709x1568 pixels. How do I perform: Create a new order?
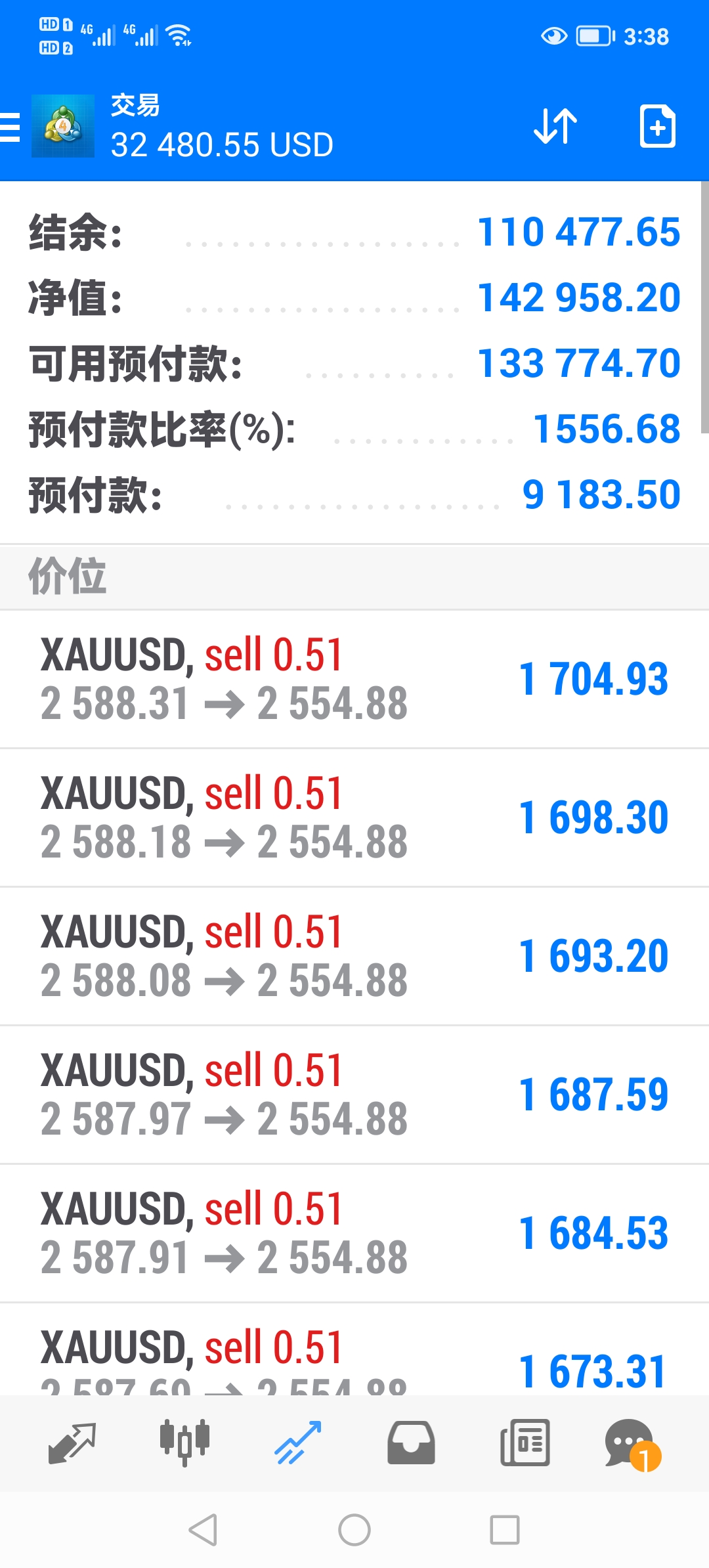tap(657, 126)
